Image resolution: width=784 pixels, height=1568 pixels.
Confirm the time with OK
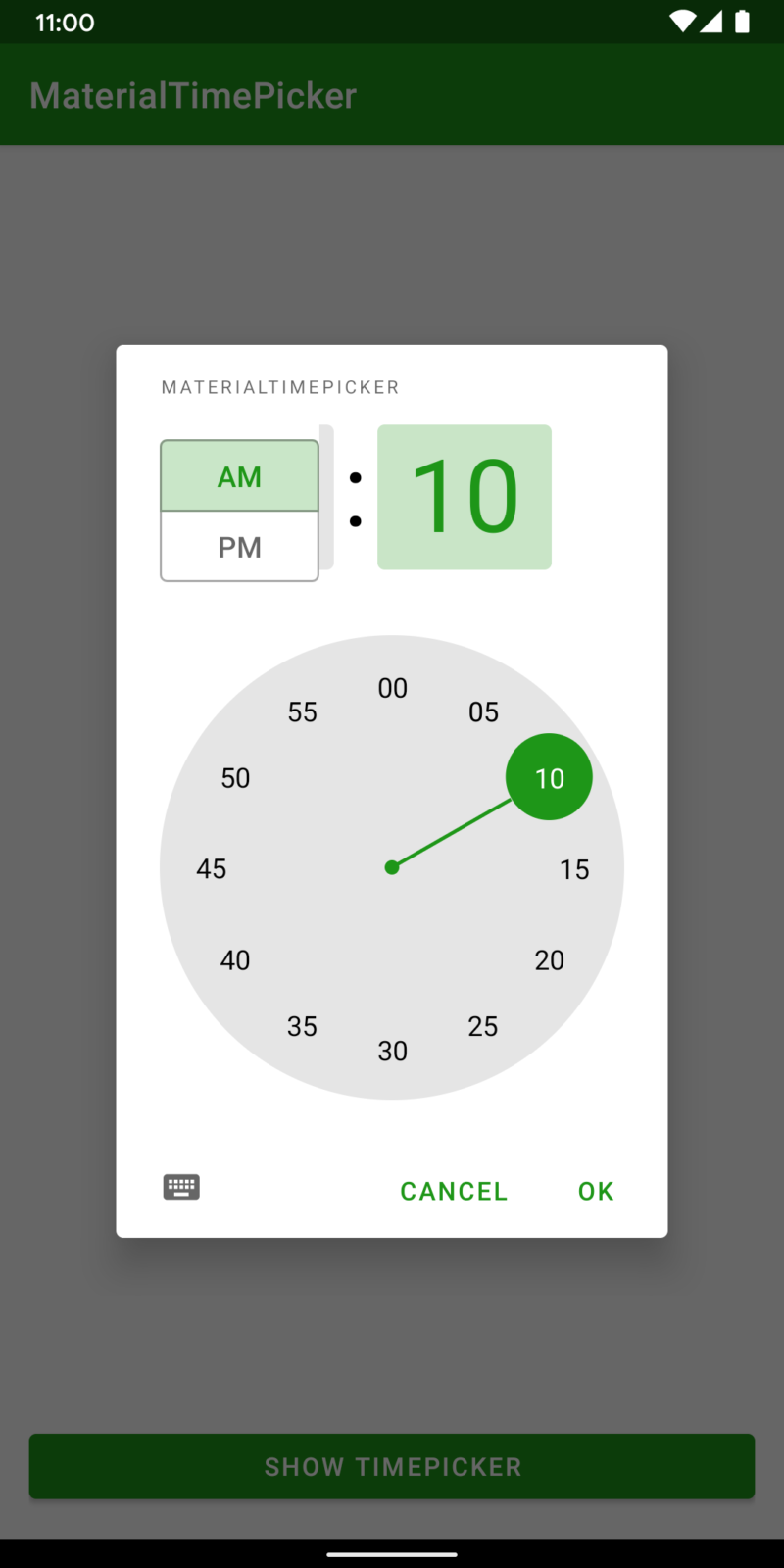click(595, 1190)
